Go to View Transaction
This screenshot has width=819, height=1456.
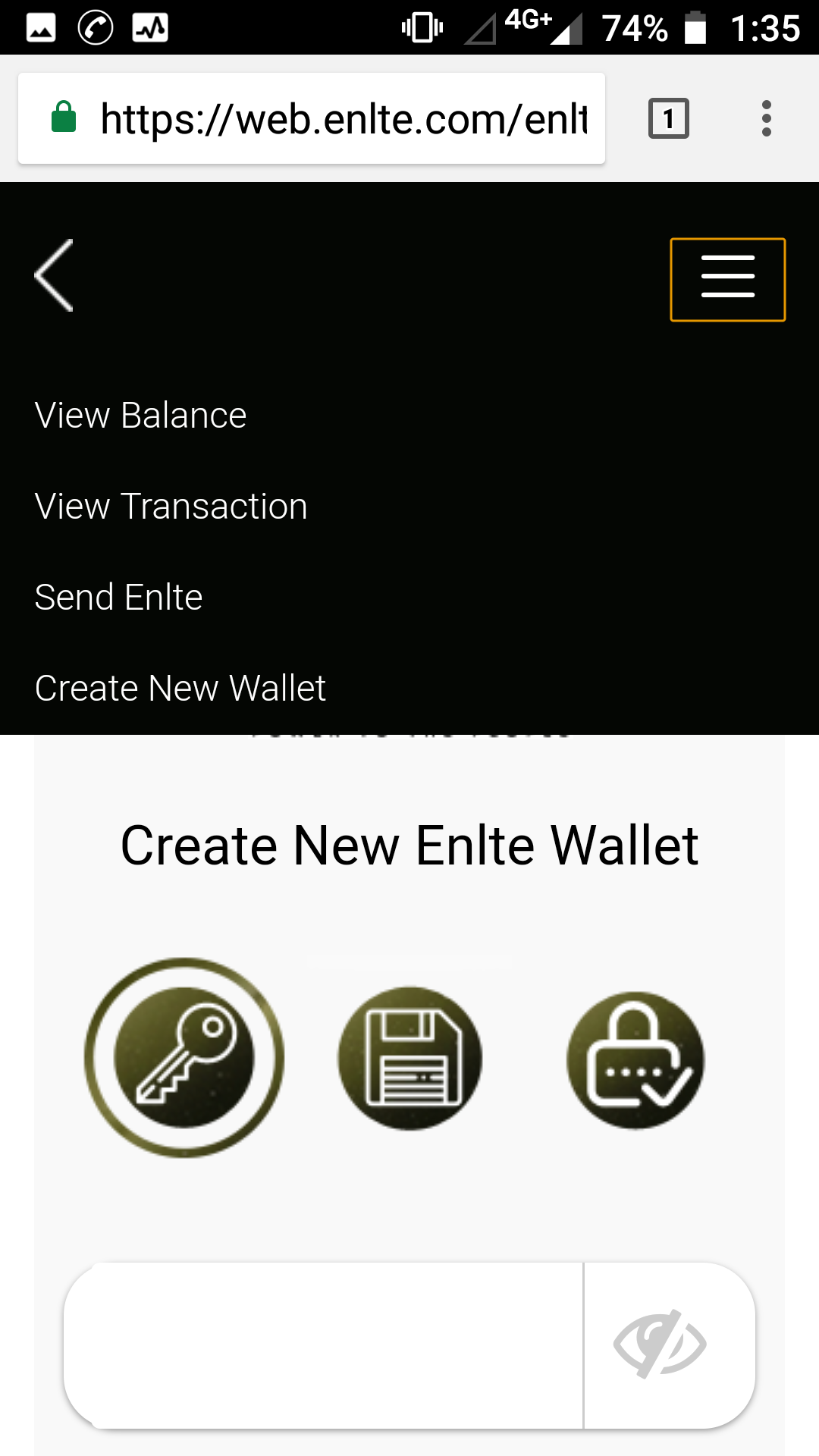pos(171,507)
